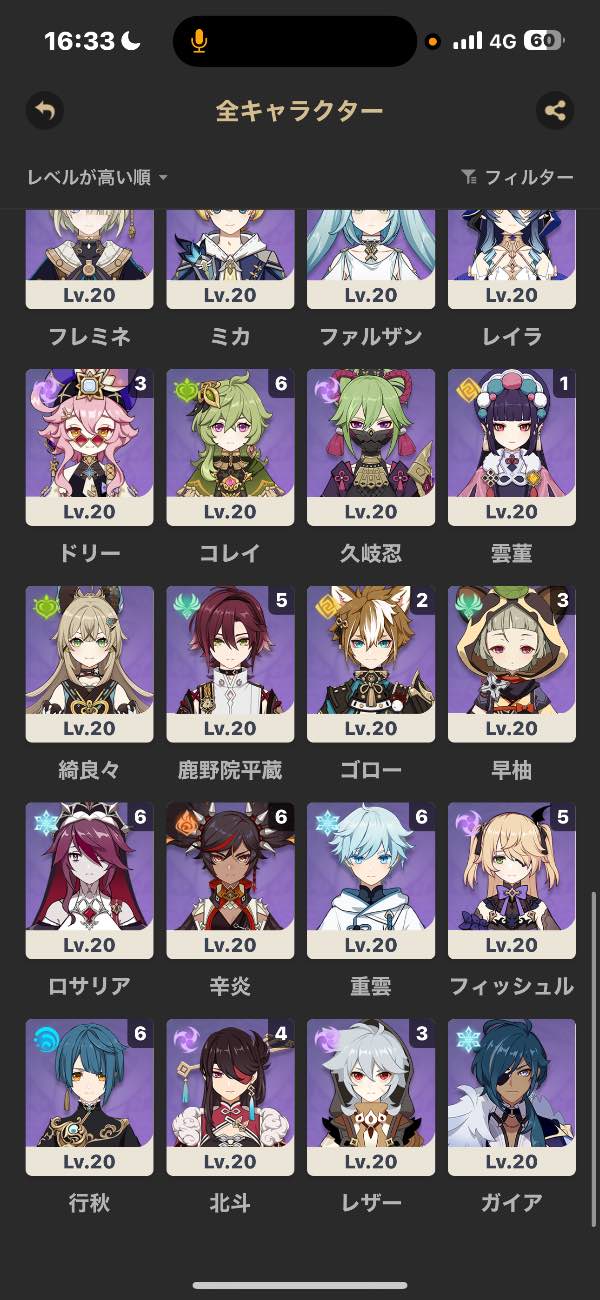This screenshot has height=1300, width=600.
Task: Open フィッシュル character card
Action: pyautogui.click(x=512, y=880)
